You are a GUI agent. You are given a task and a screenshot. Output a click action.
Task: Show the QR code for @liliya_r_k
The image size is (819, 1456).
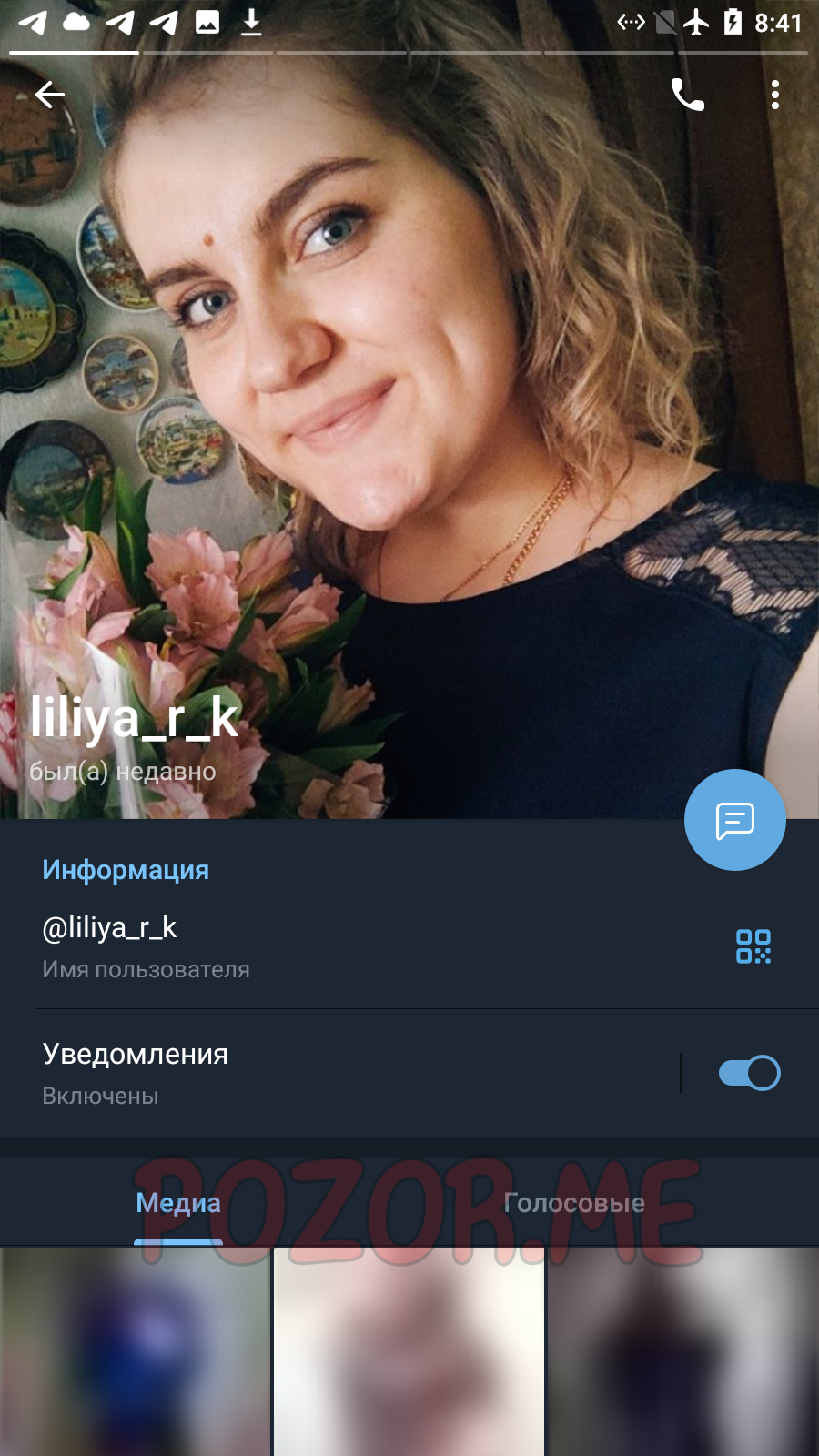pos(753,946)
